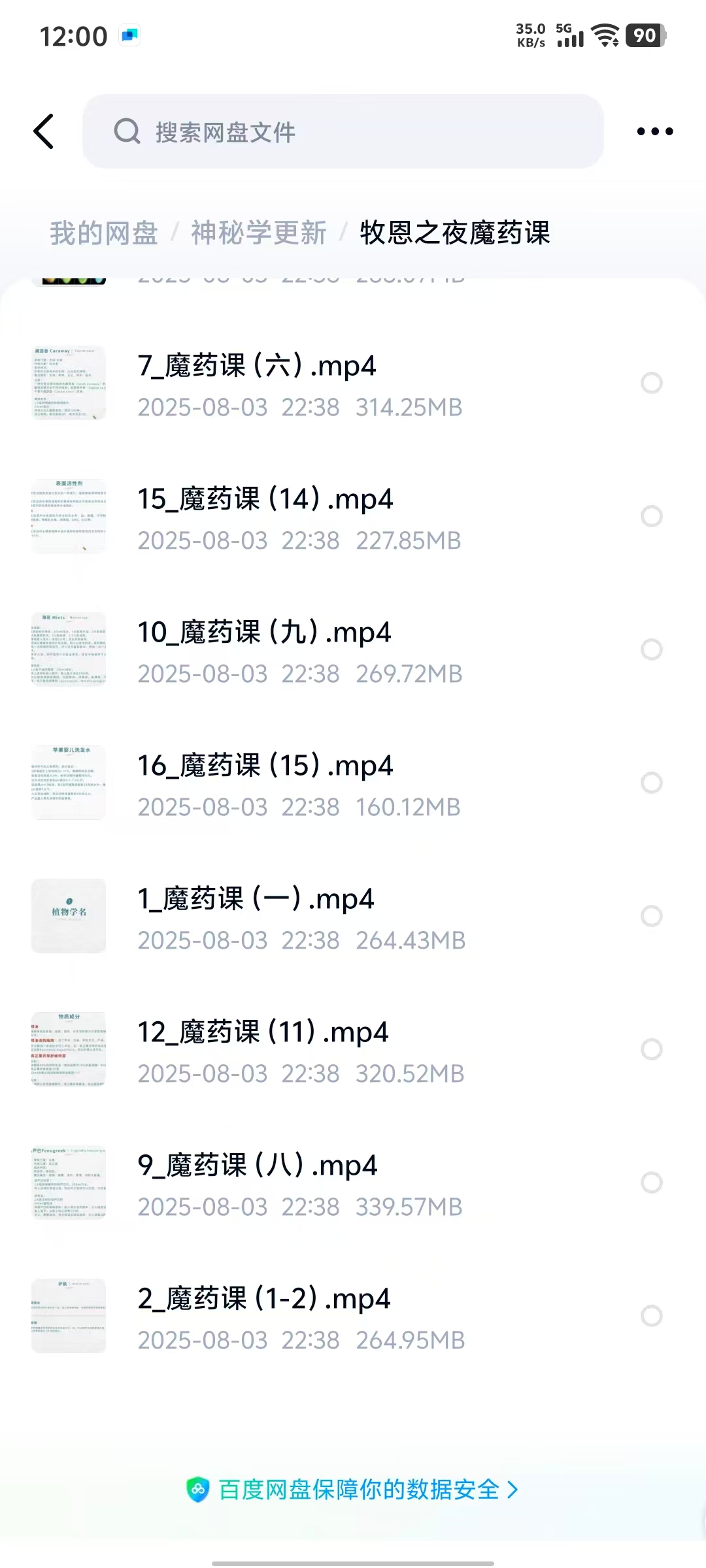Open 9_魔药课（八）.mp4
Image resolution: width=706 pixels, height=1568 pixels.
[258, 1166]
